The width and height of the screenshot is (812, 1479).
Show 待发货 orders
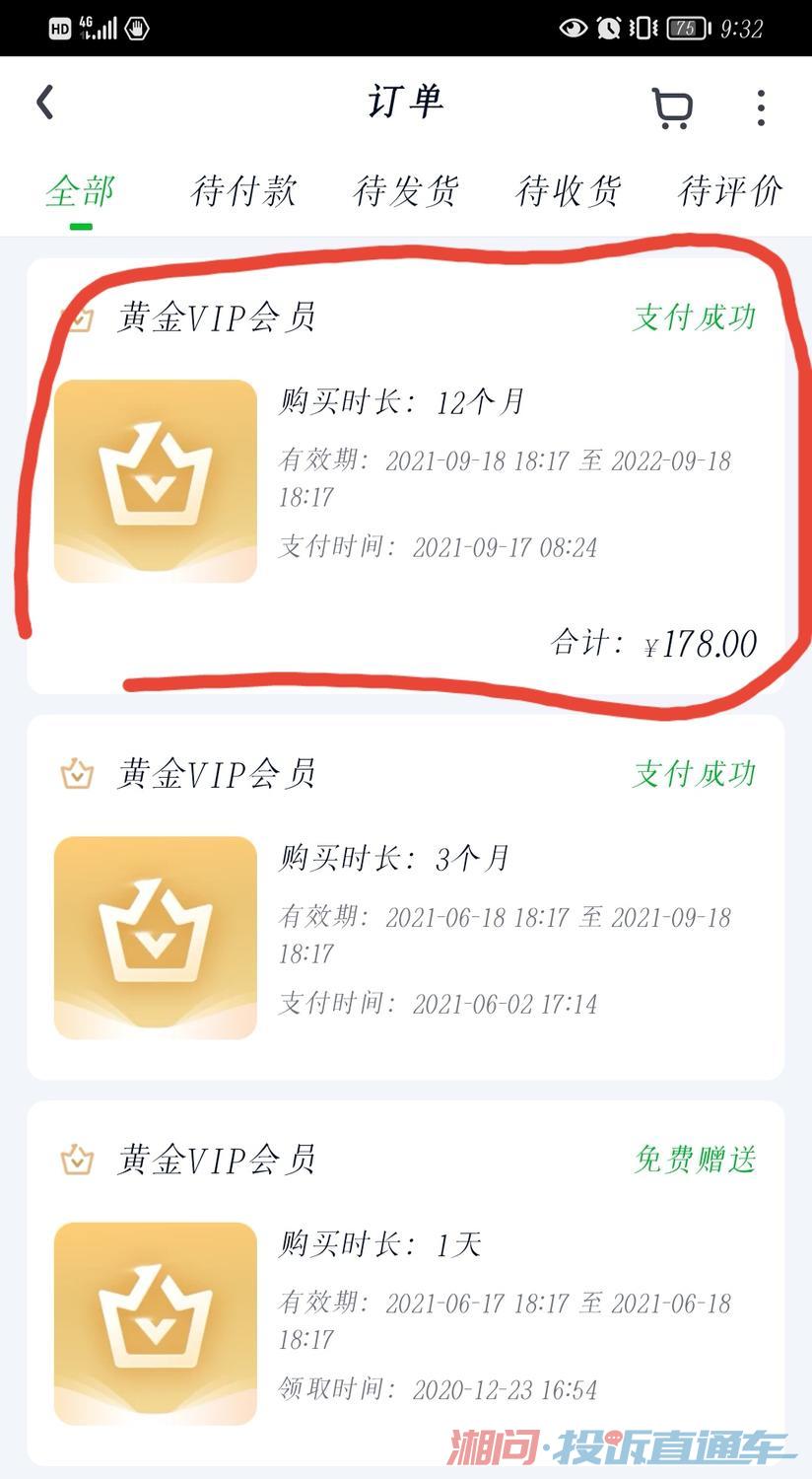tap(405, 191)
